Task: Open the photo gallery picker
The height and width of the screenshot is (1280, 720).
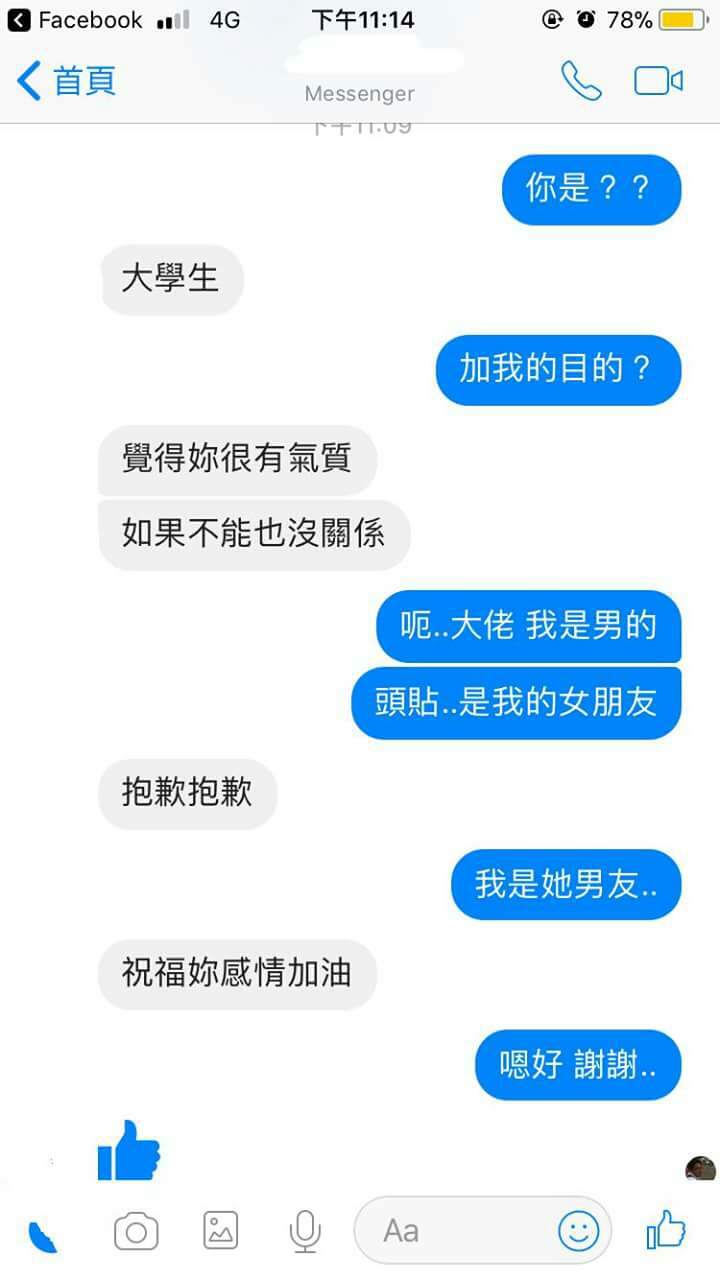Action: [x=221, y=1231]
